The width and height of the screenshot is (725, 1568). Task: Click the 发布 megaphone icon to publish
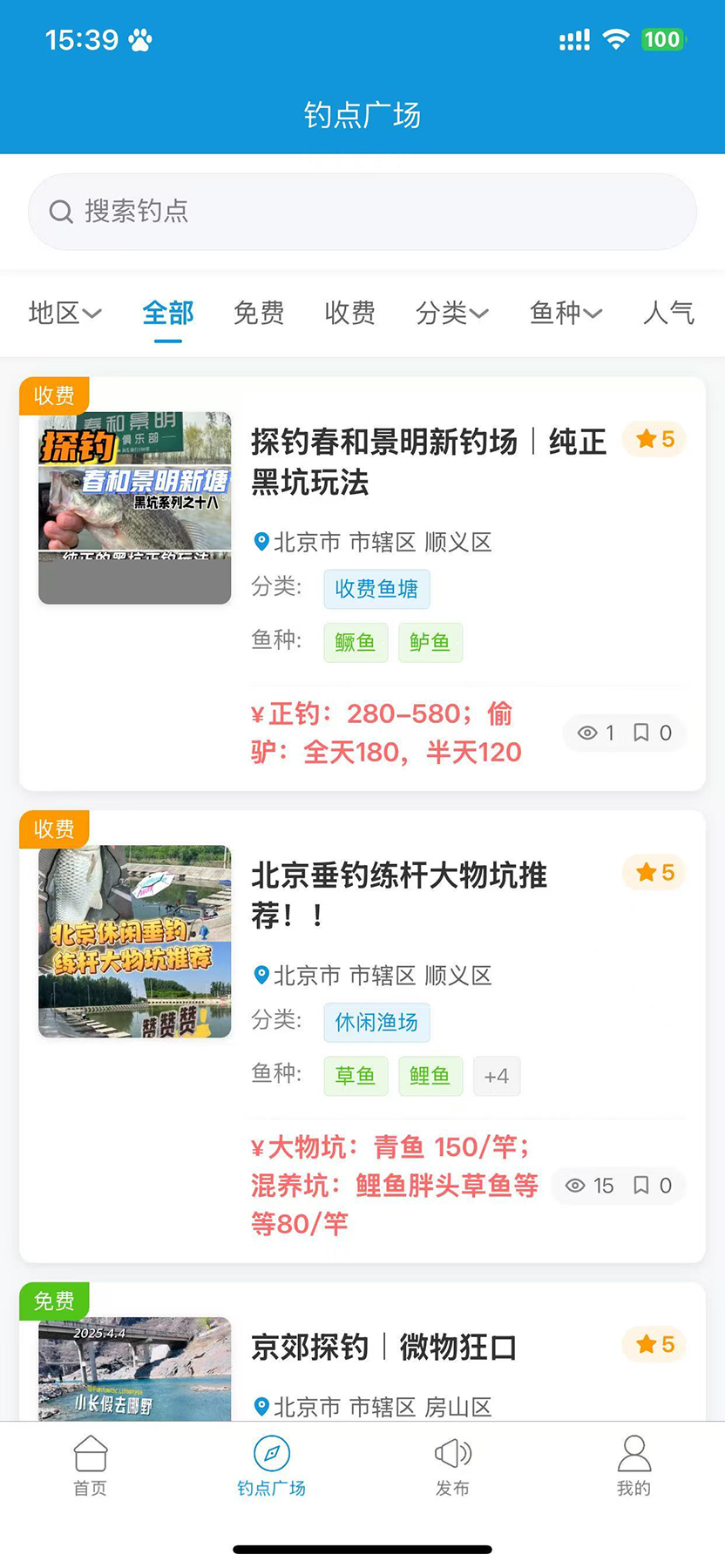(x=452, y=1453)
